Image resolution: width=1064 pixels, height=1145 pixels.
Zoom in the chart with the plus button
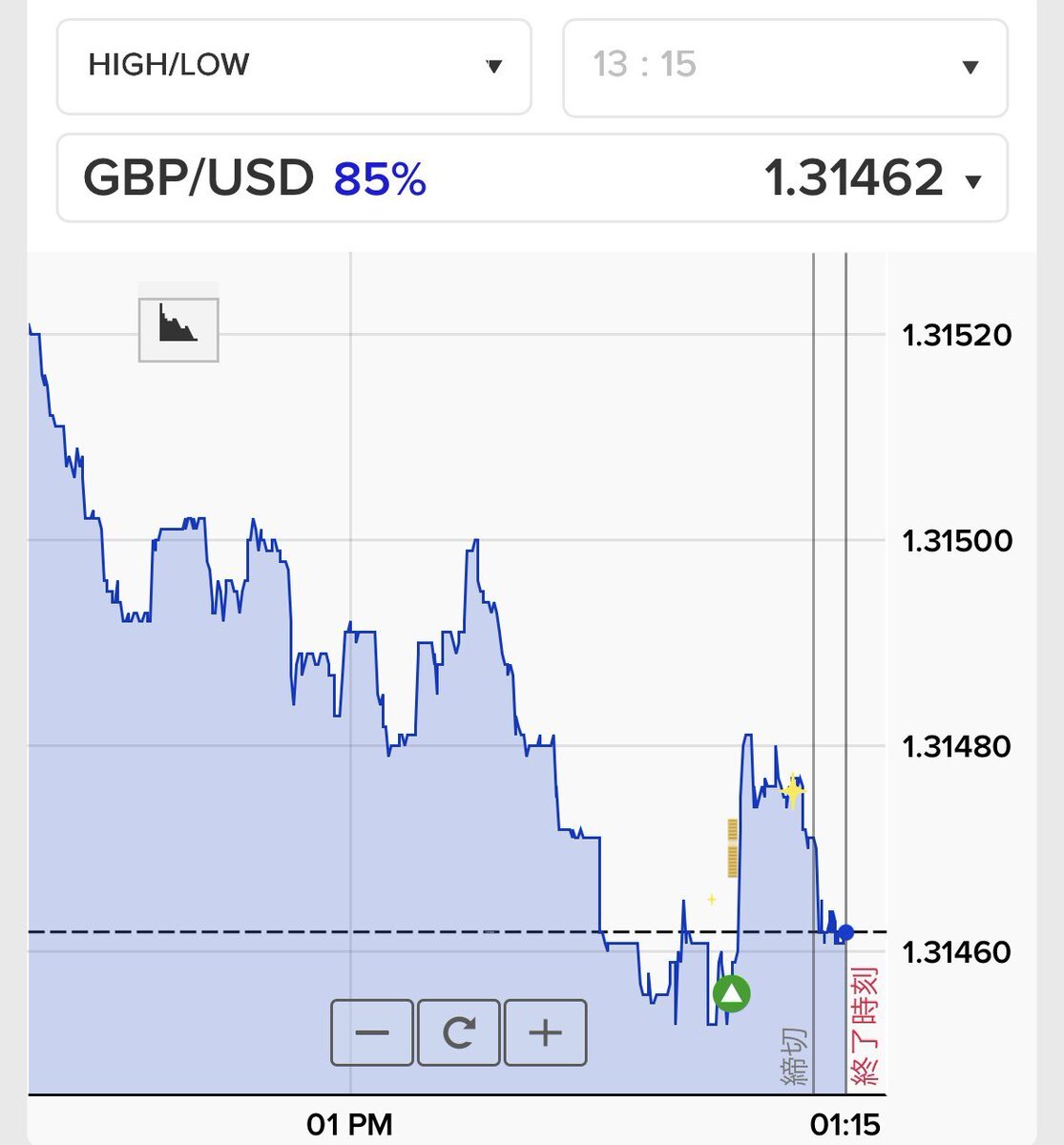click(x=545, y=1032)
